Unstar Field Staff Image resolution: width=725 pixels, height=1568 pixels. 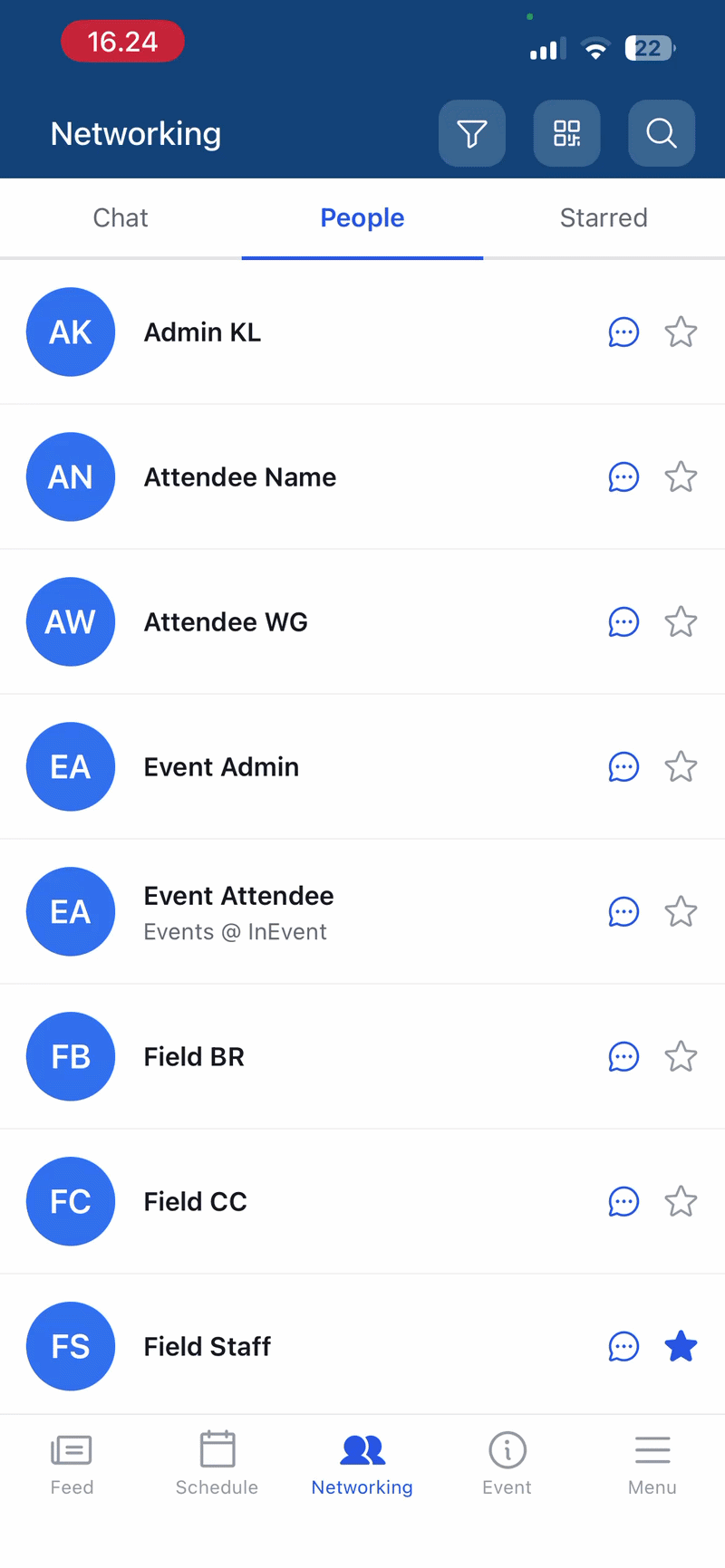click(x=681, y=1347)
